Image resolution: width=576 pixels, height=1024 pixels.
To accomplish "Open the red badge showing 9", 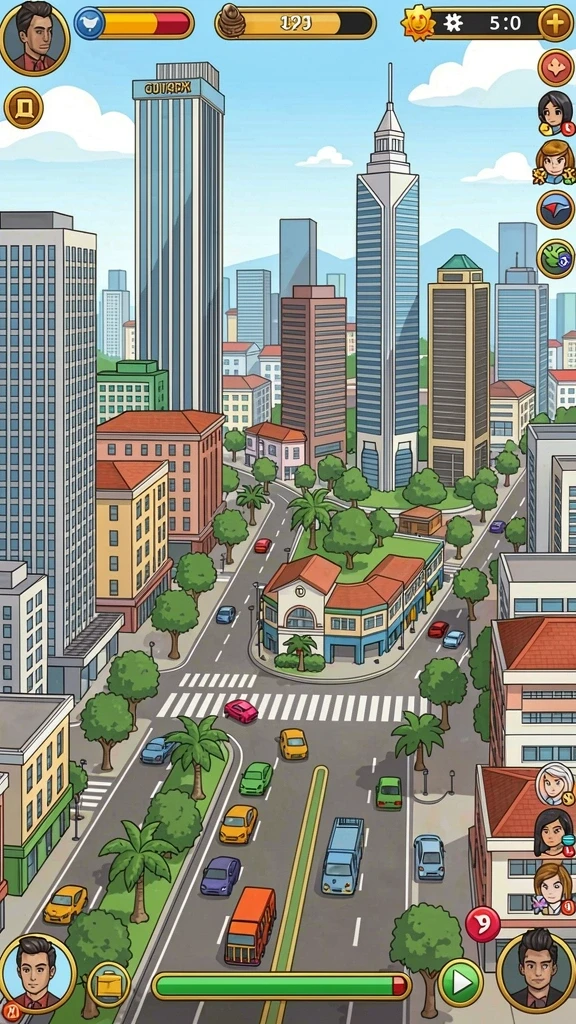I will click(483, 925).
